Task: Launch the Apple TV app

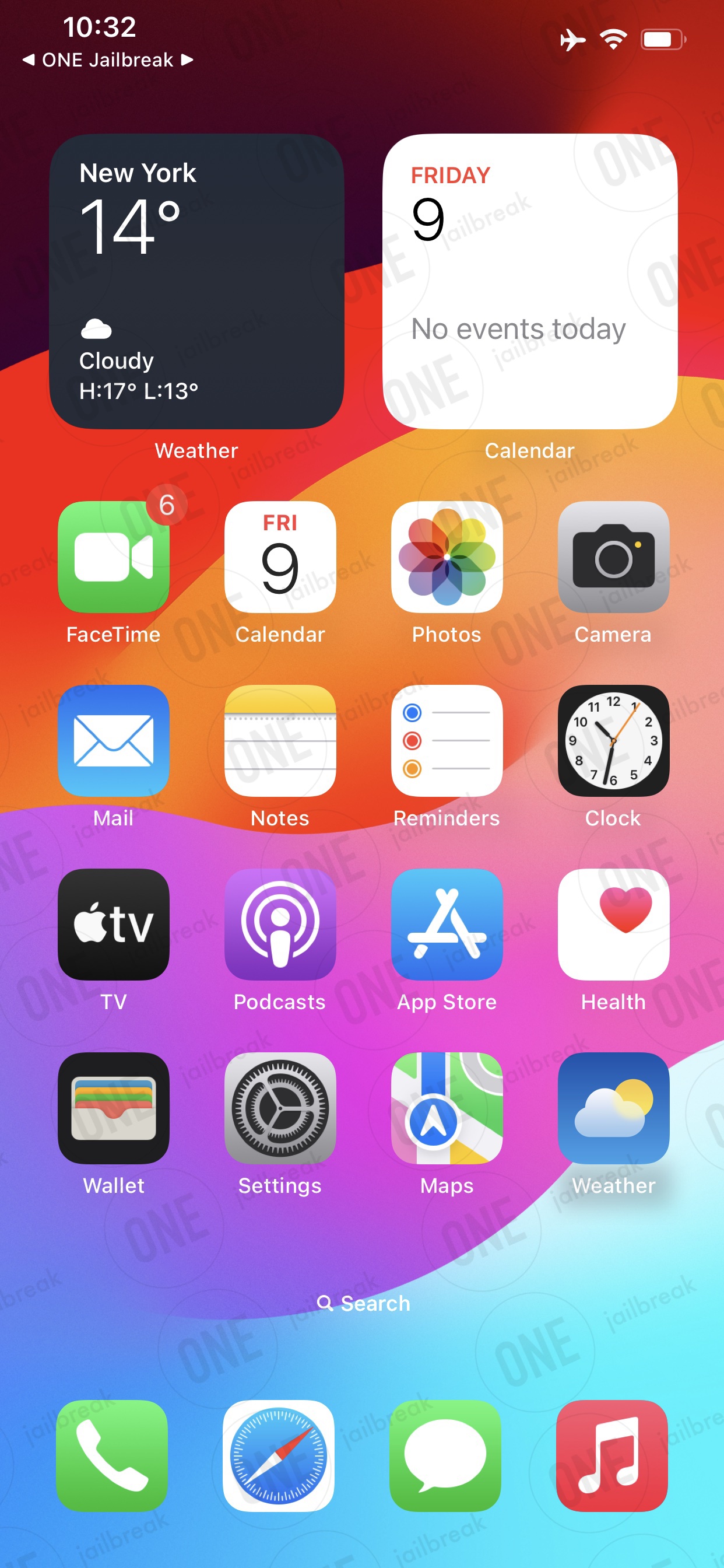Action: [x=114, y=925]
